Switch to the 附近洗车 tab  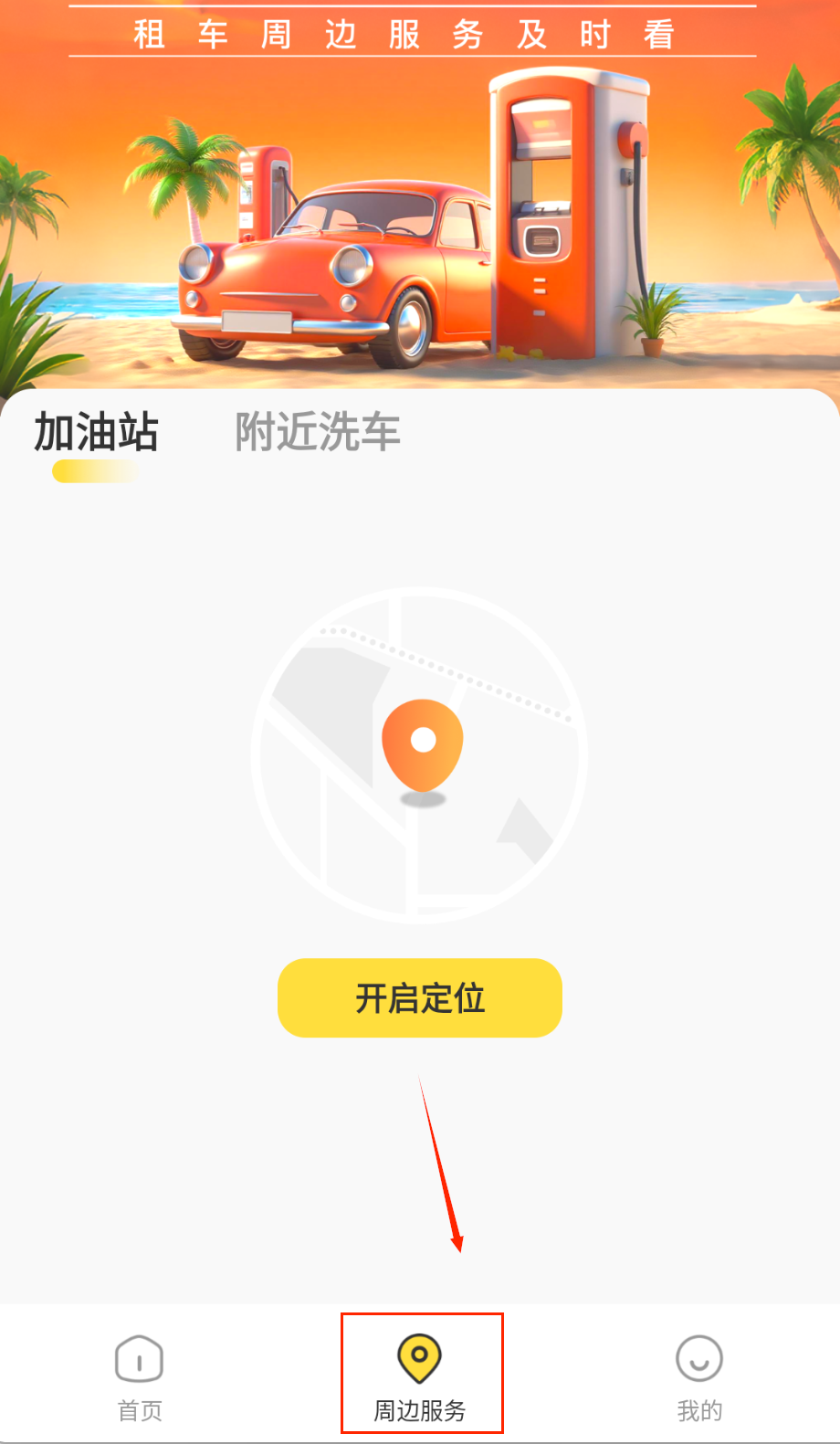click(x=318, y=433)
